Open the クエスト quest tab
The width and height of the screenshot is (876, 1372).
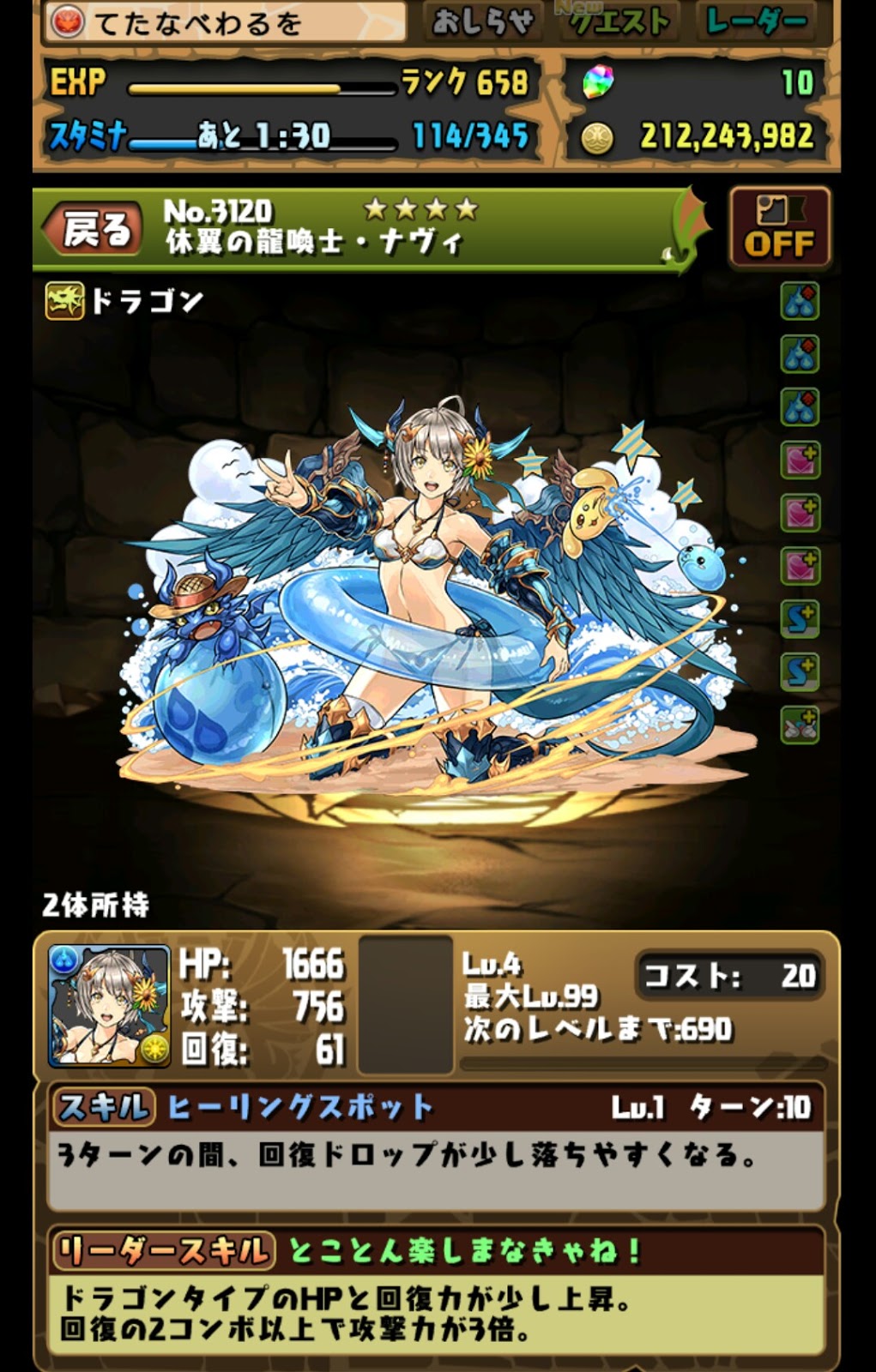(620, 22)
